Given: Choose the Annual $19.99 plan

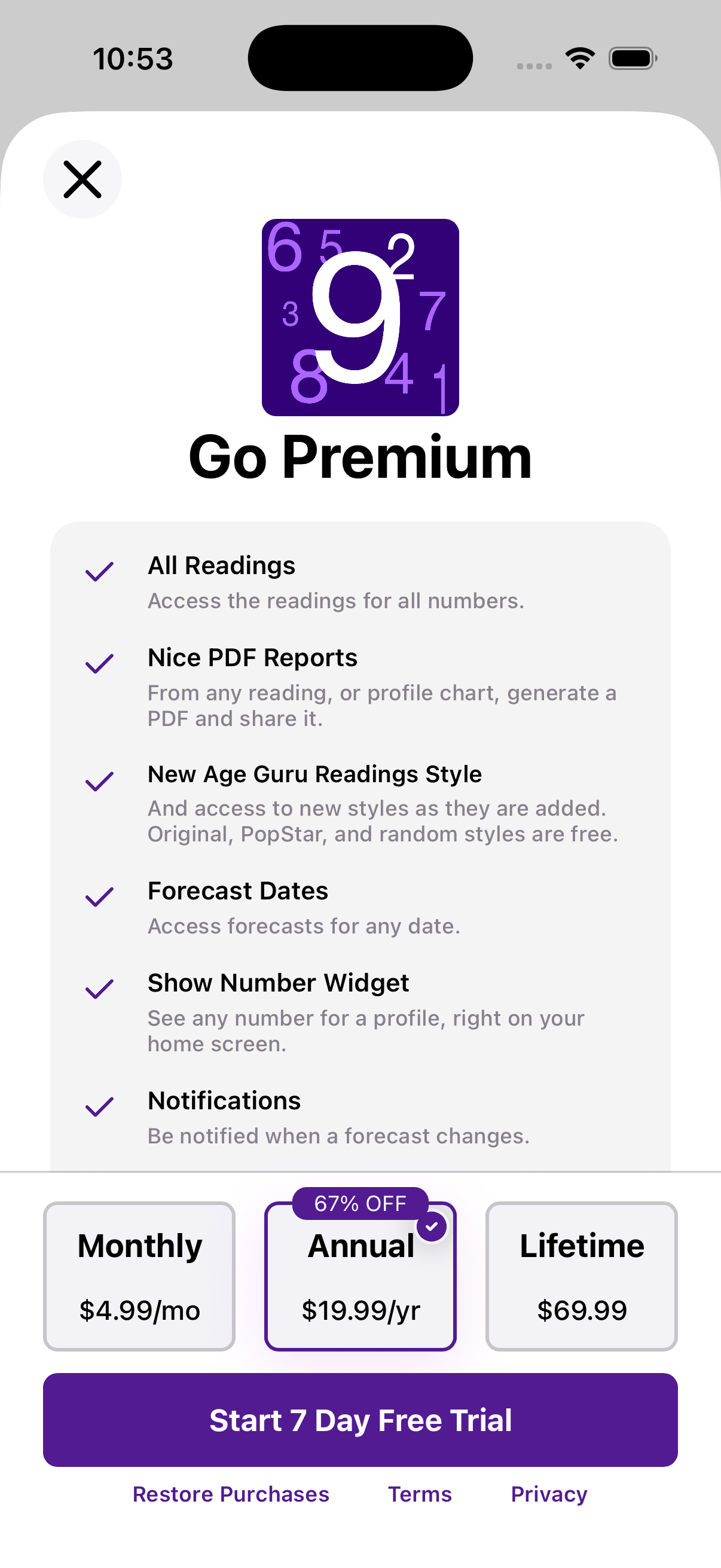Looking at the screenshot, I should pyautogui.click(x=360, y=1276).
